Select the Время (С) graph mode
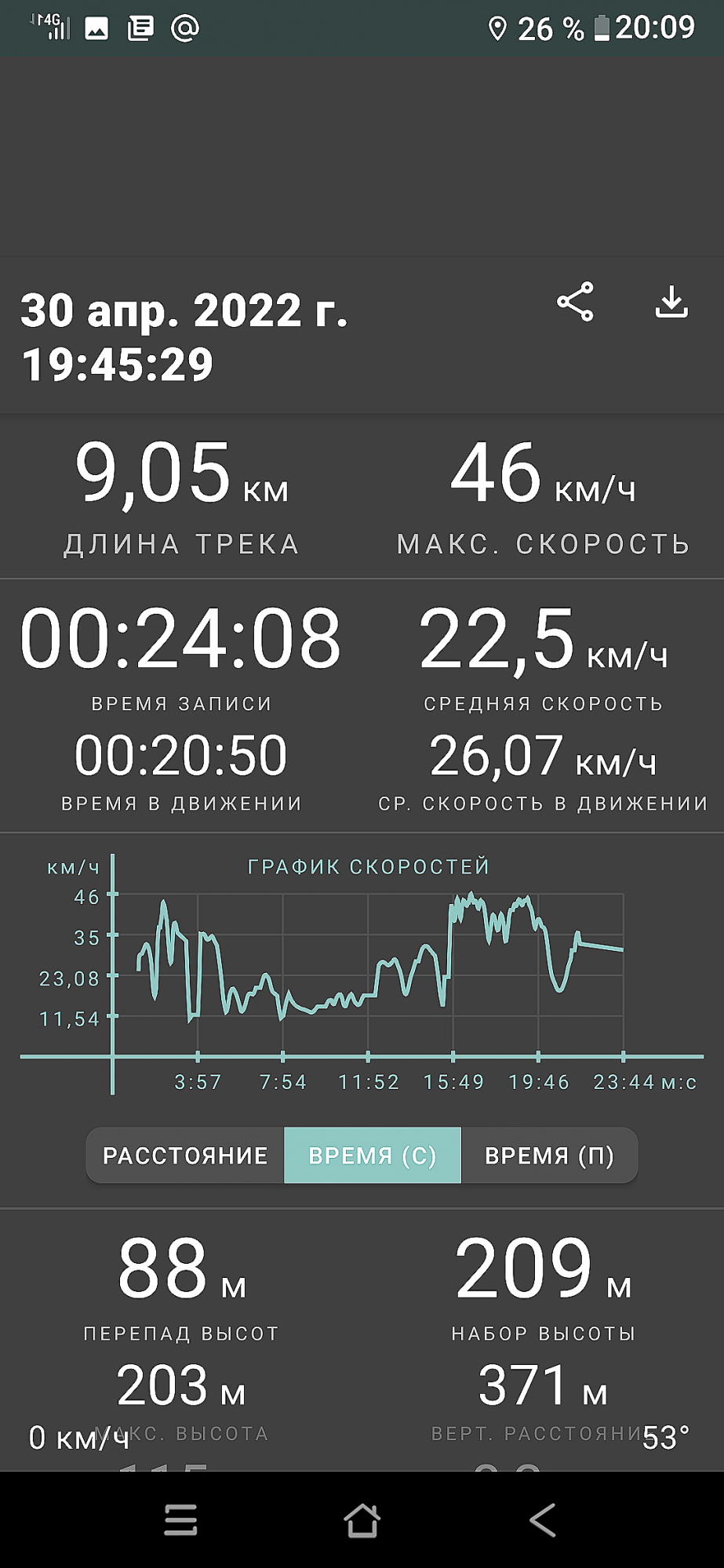This screenshot has width=724, height=1568. 373,1155
